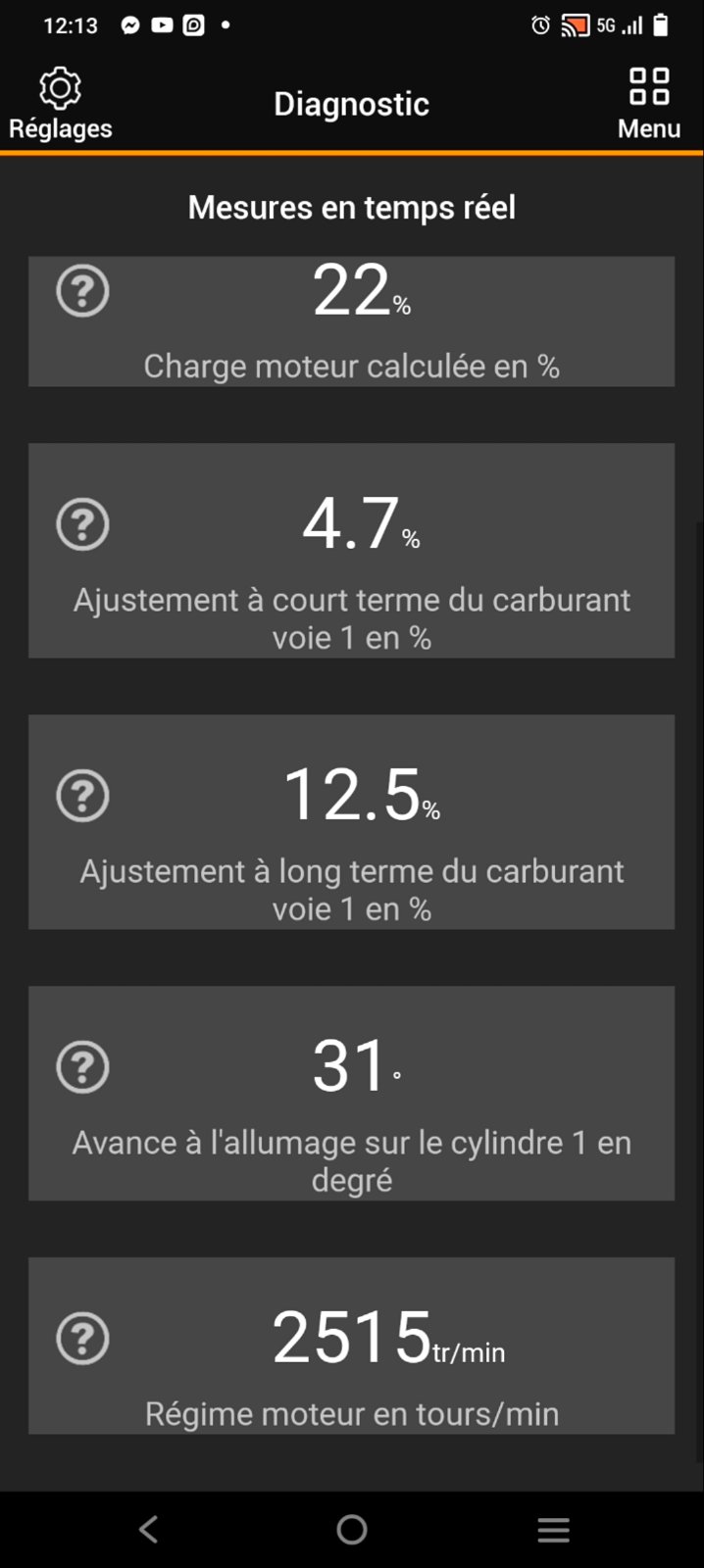Viewport: 704px width, 1568px height.
Task: Tap help icon for Charge moteur calculée
Action: pos(82,291)
